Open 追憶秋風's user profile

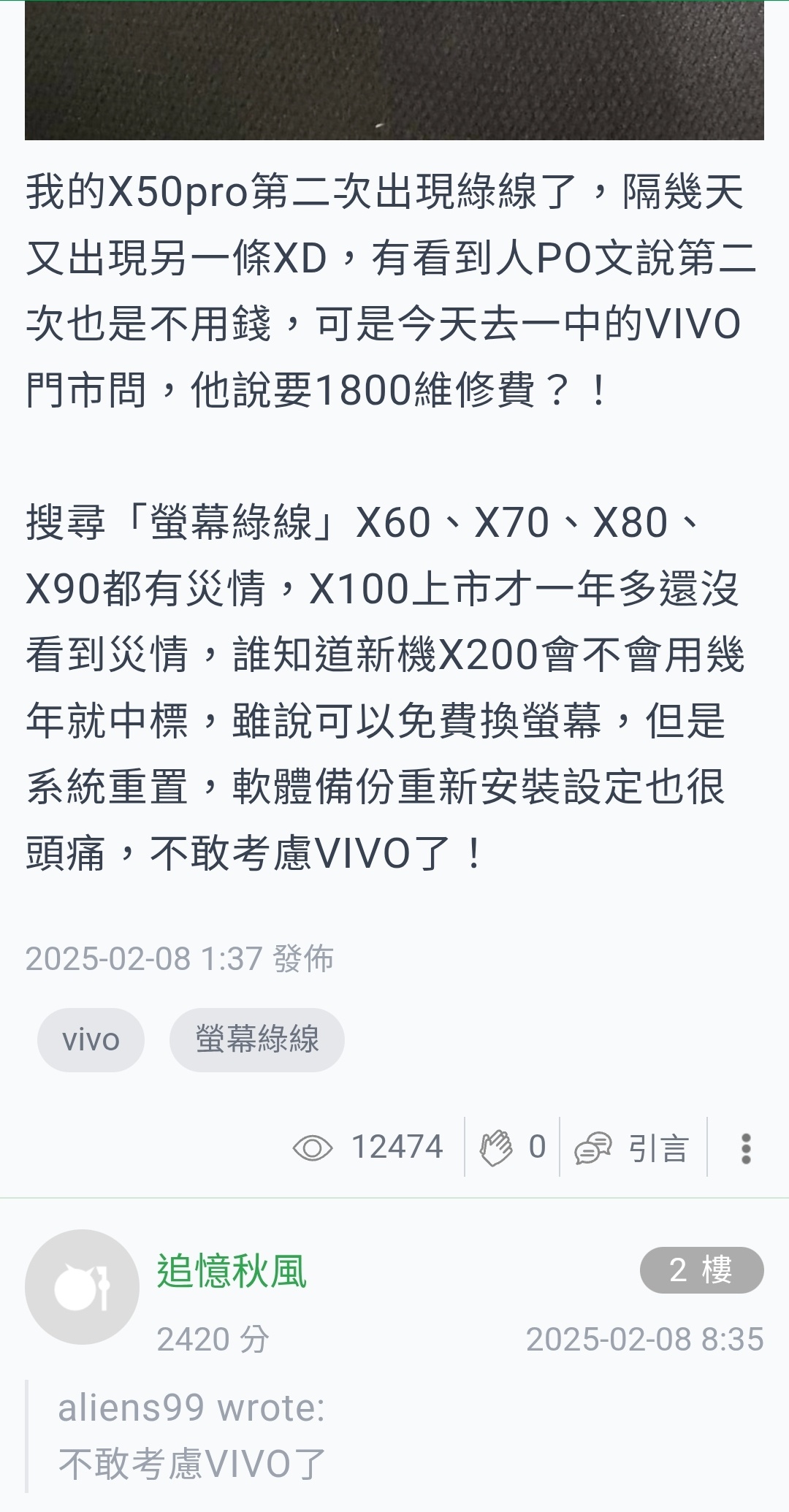[232, 1271]
